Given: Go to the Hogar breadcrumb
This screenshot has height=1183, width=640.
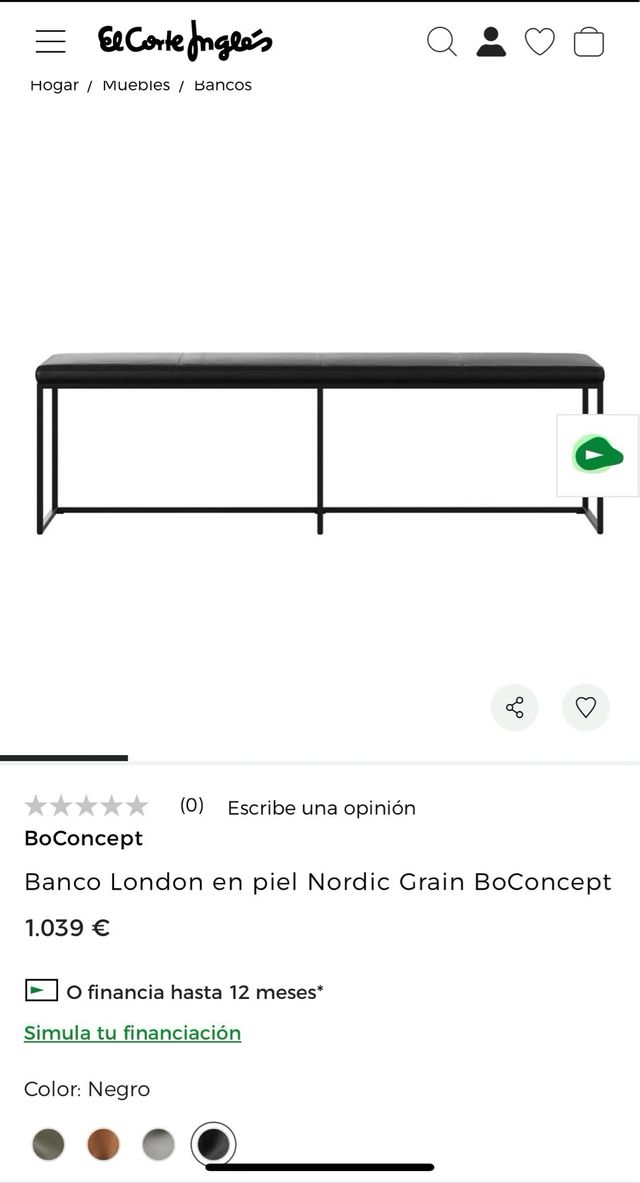Looking at the screenshot, I should [x=54, y=85].
